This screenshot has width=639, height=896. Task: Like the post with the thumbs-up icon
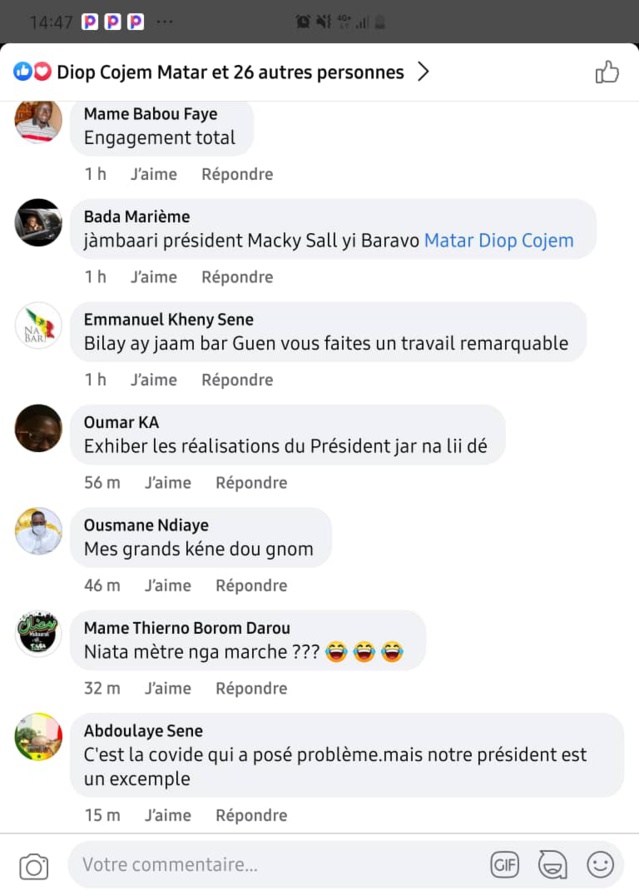[607, 72]
